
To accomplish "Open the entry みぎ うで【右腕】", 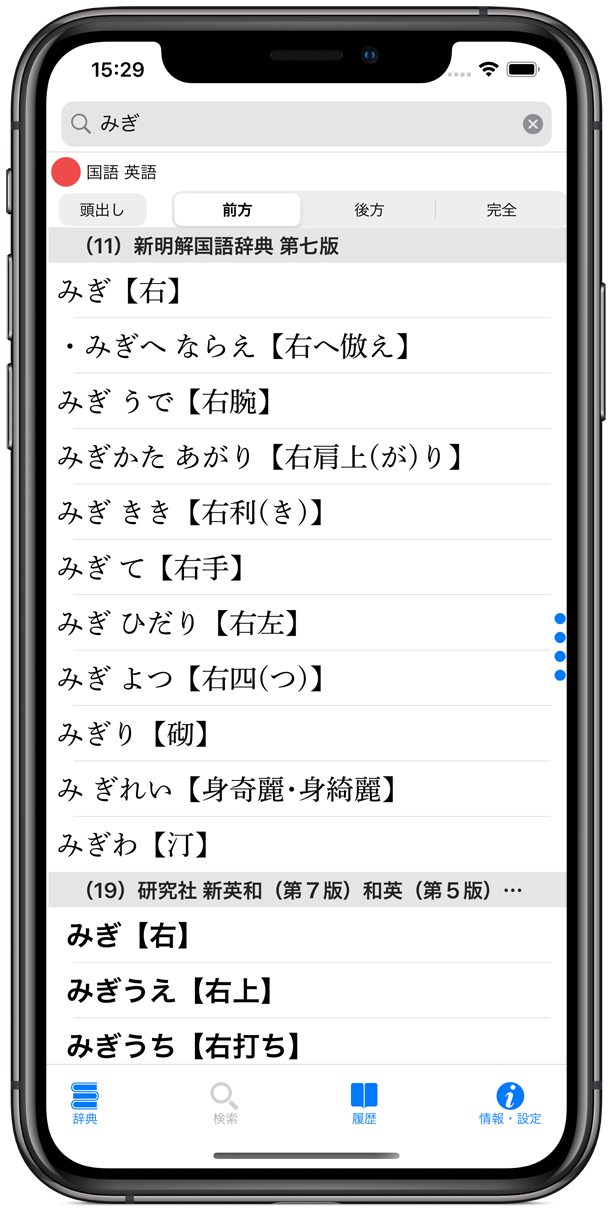I will tap(300, 402).
